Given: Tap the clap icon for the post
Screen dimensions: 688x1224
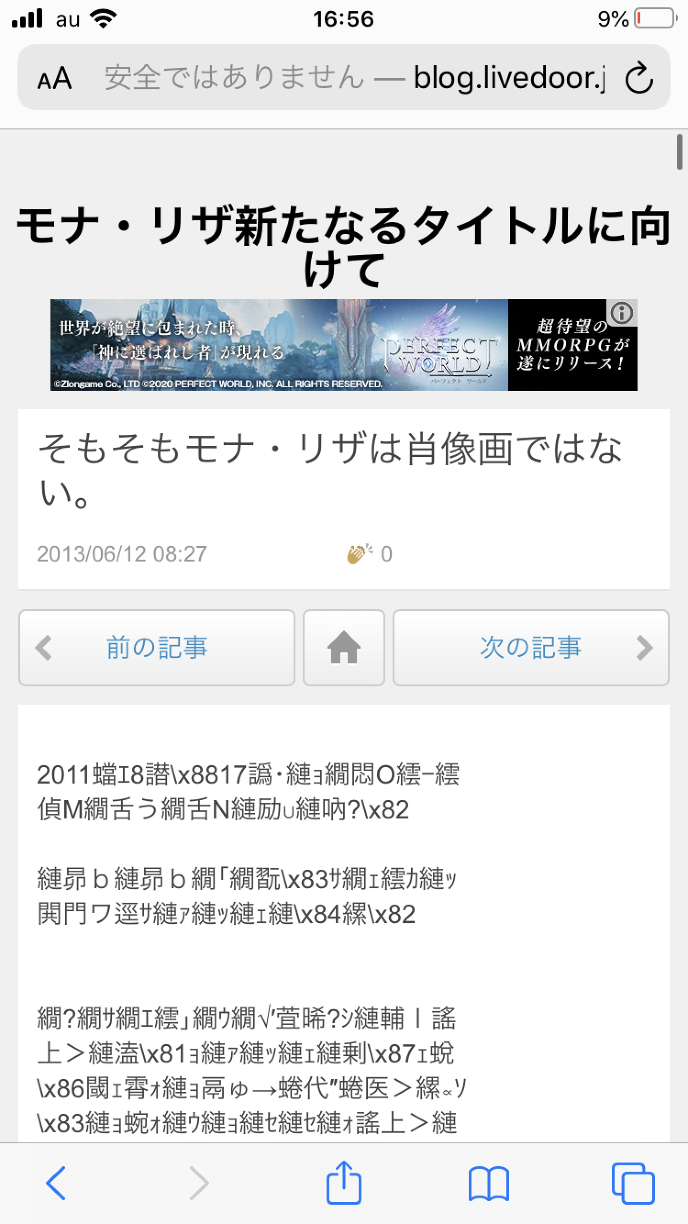Looking at the screenshot, I should point(358,553).
